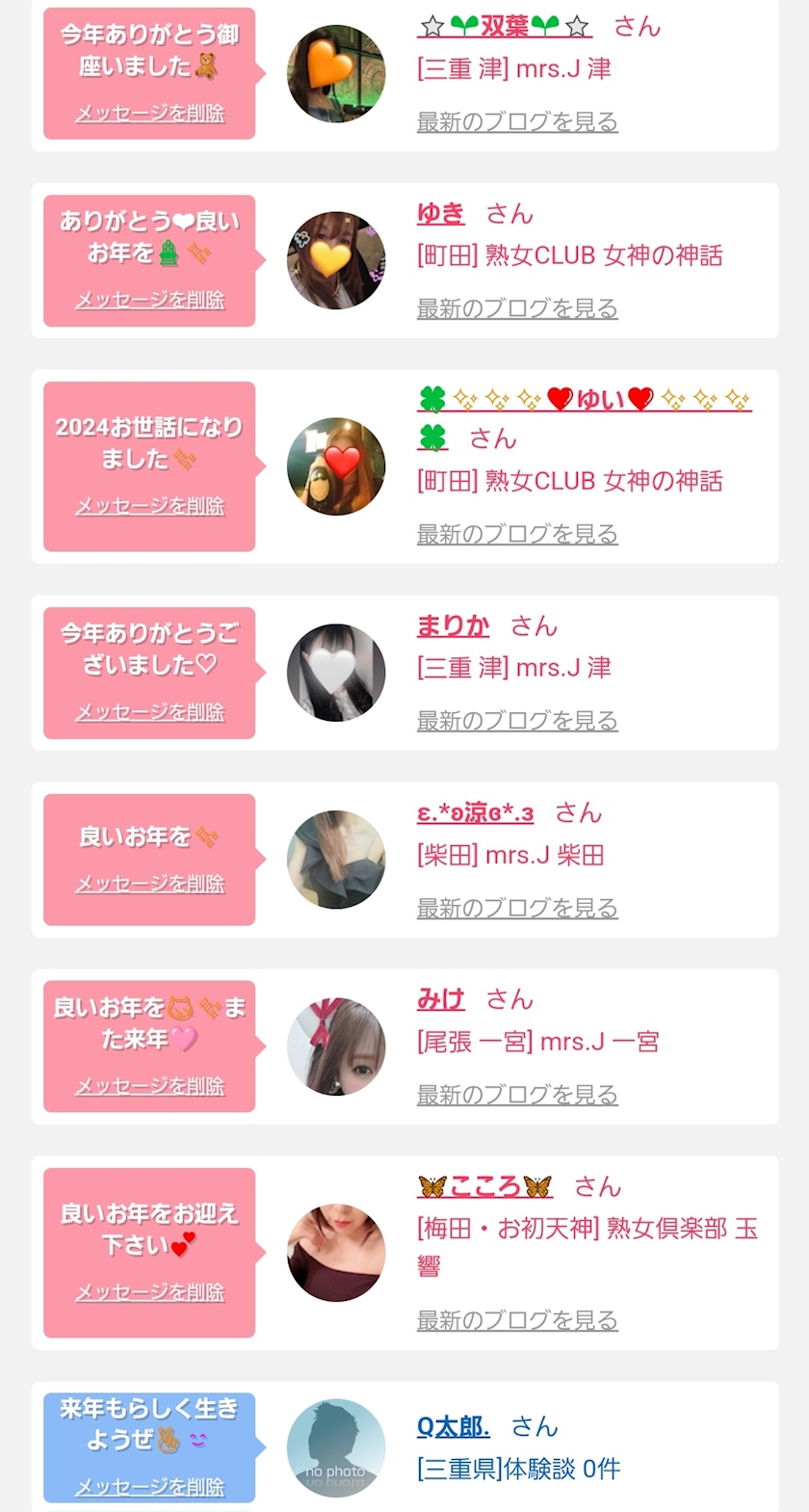Image resolution: width=809 pixels, height=1512 pixels.
Task: Delete the ありがとう良いお年を message
Action: tap(149, 300)
